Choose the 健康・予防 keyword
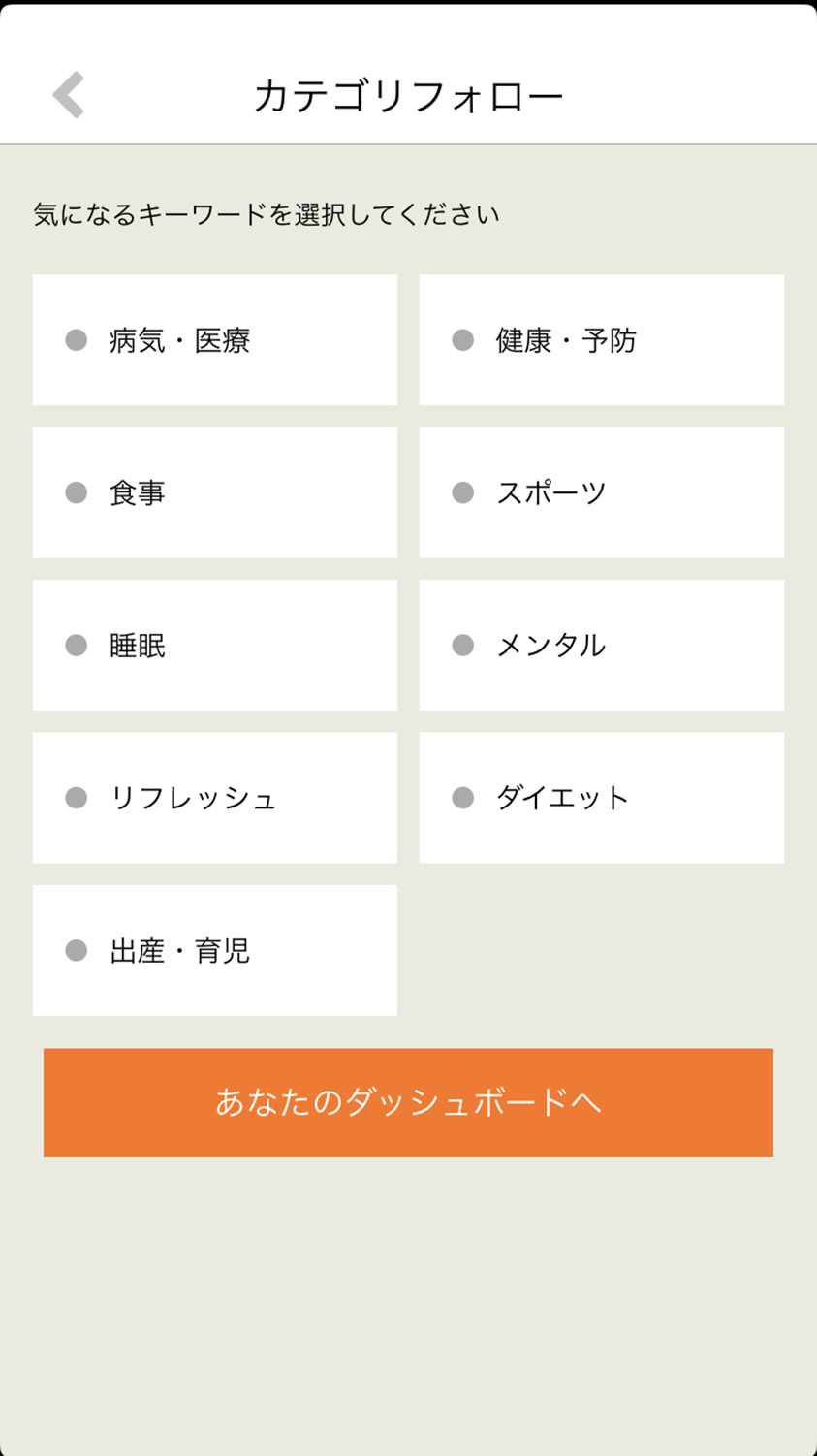Viewport: 817px width, 1456px height. [602, 340]
